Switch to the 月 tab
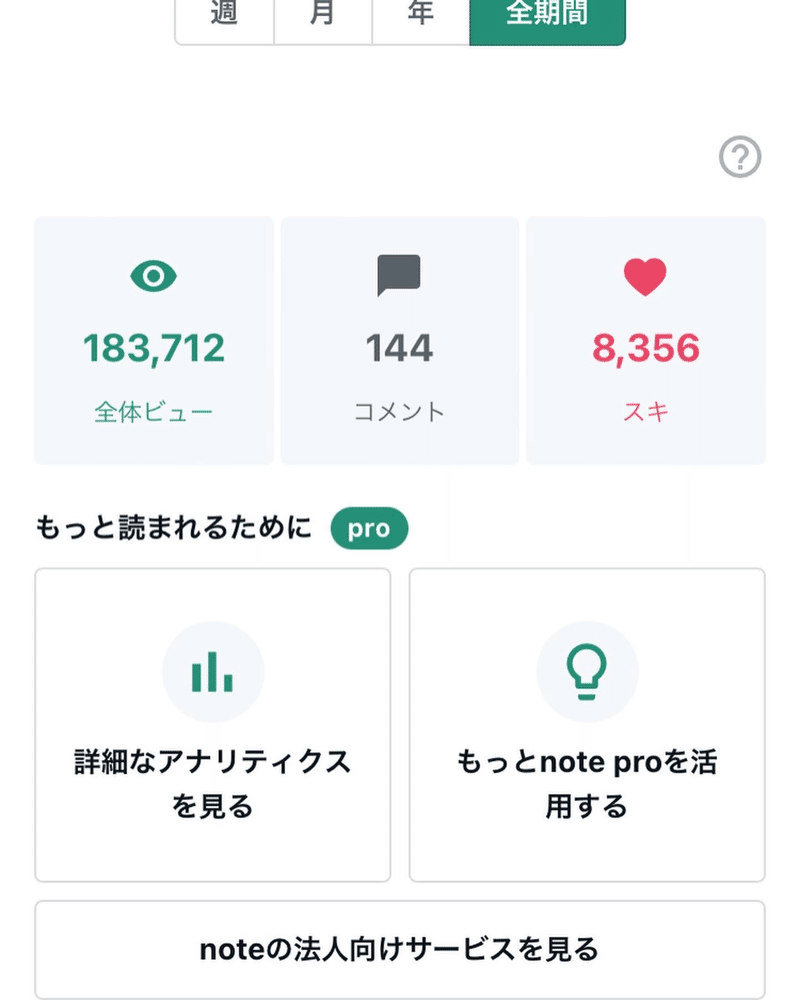The width and height of the screenshot is (800, 1000). tap(321, 14)
